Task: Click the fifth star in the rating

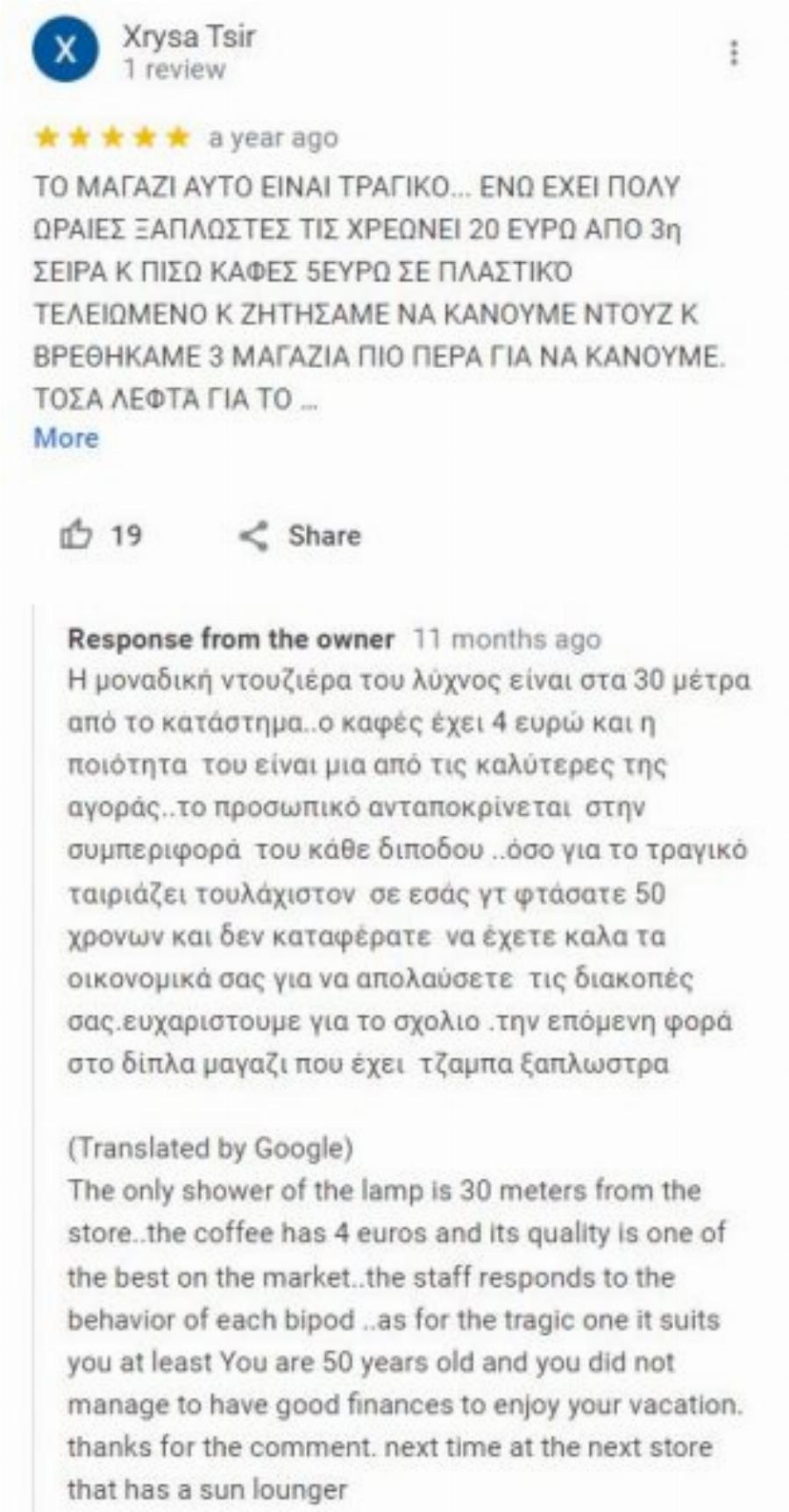Action: pos(178,137)
